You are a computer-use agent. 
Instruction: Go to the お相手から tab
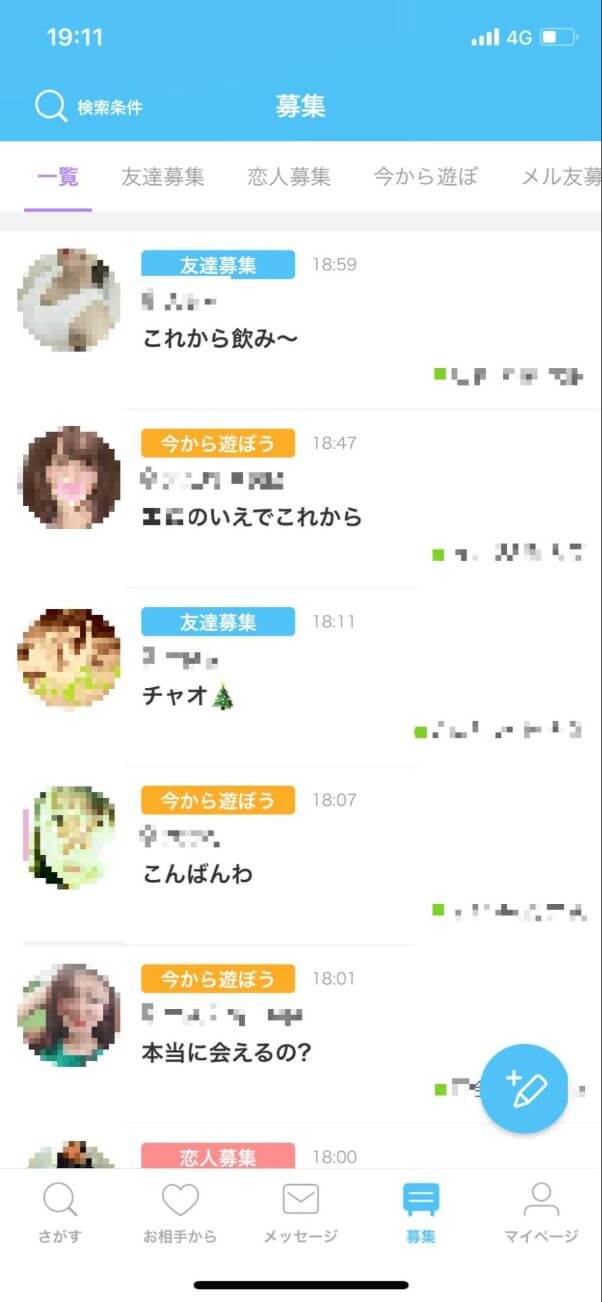click(x=180, y=1213)
